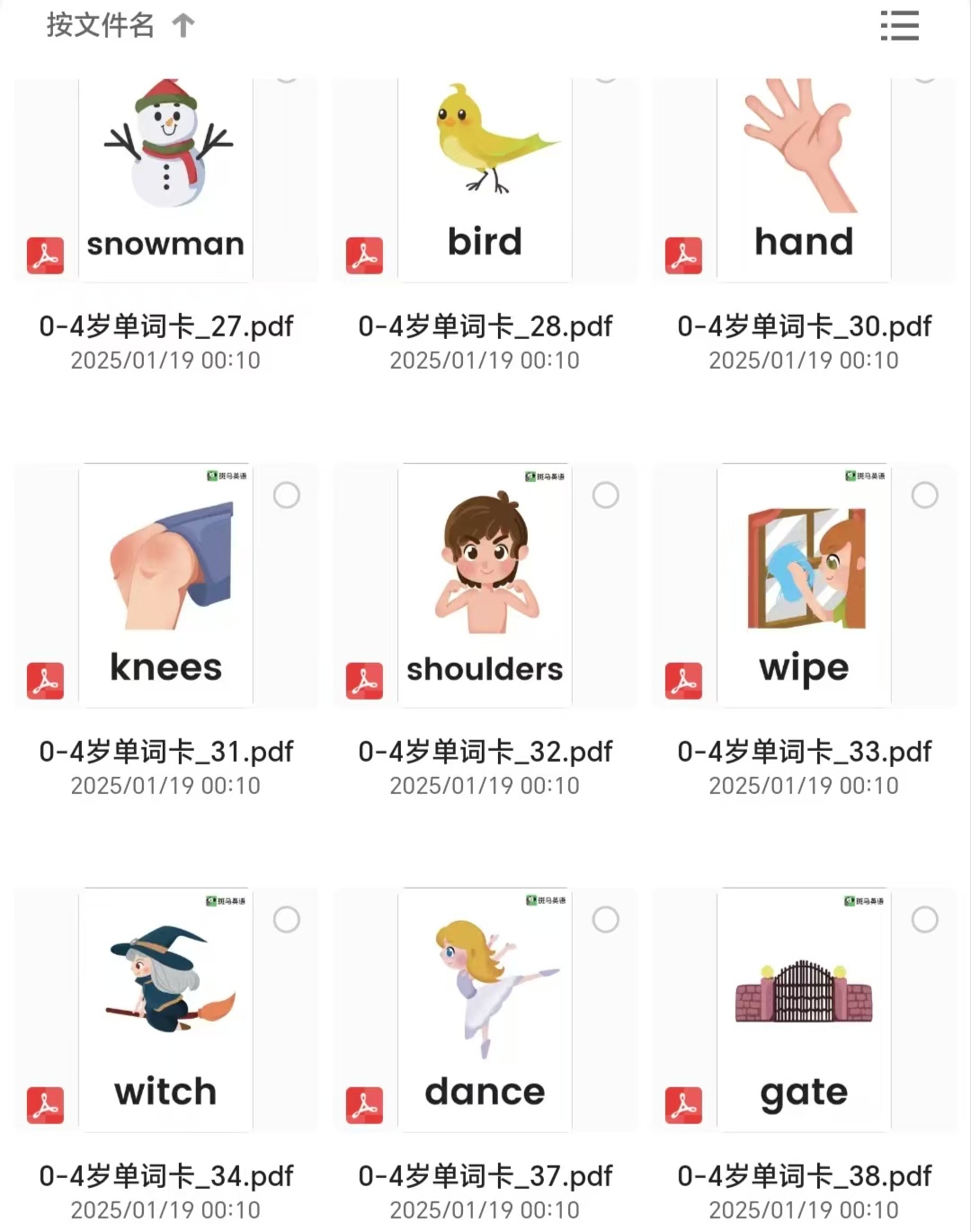Open the snowman card 0-4岁单词卡_27.pdf
This screenshot has width=971, height=1232.
(165, 180)
